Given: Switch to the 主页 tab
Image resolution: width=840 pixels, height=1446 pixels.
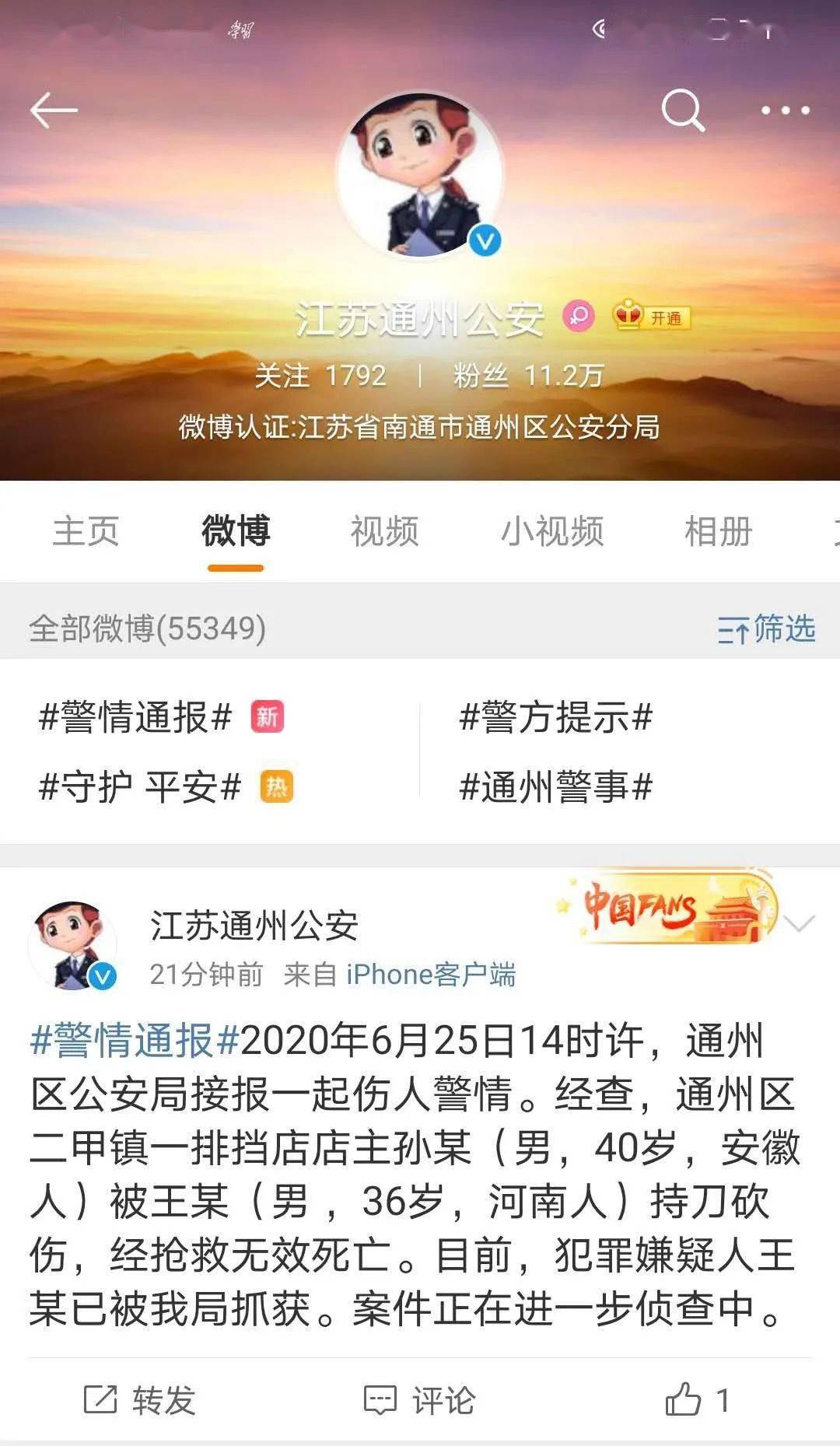Looking at the screenshot, I should (86, 531).
